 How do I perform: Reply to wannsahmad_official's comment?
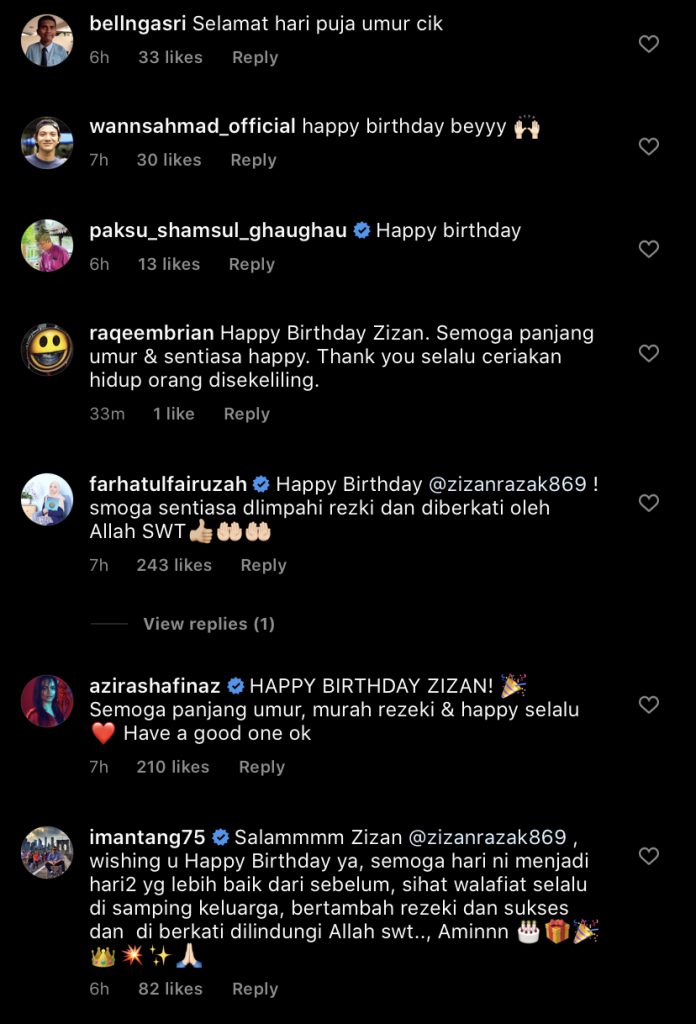point(253,160)
